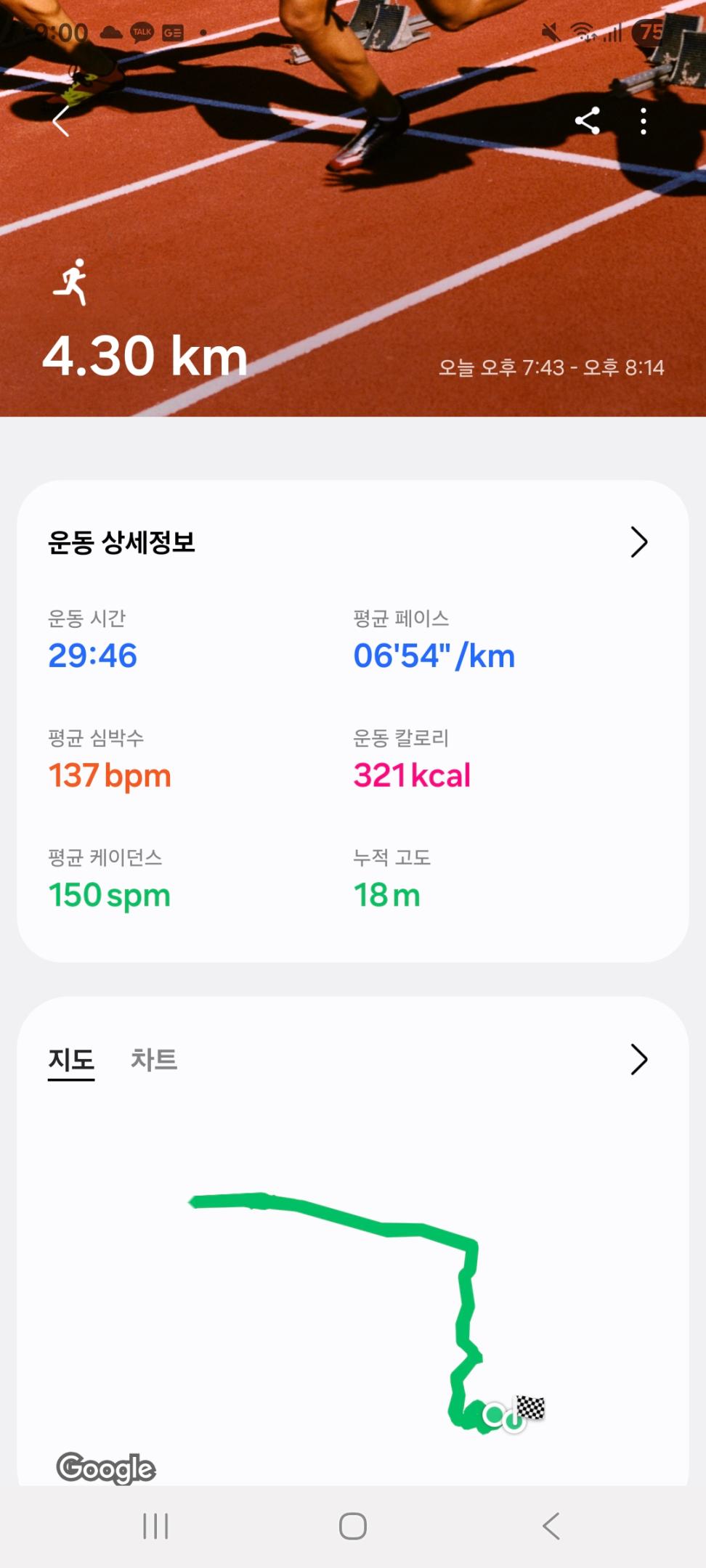The width and height of the screenshot is (706, 1568).
Task: Open the three-dot overflow menu
Action: point(644,121)
